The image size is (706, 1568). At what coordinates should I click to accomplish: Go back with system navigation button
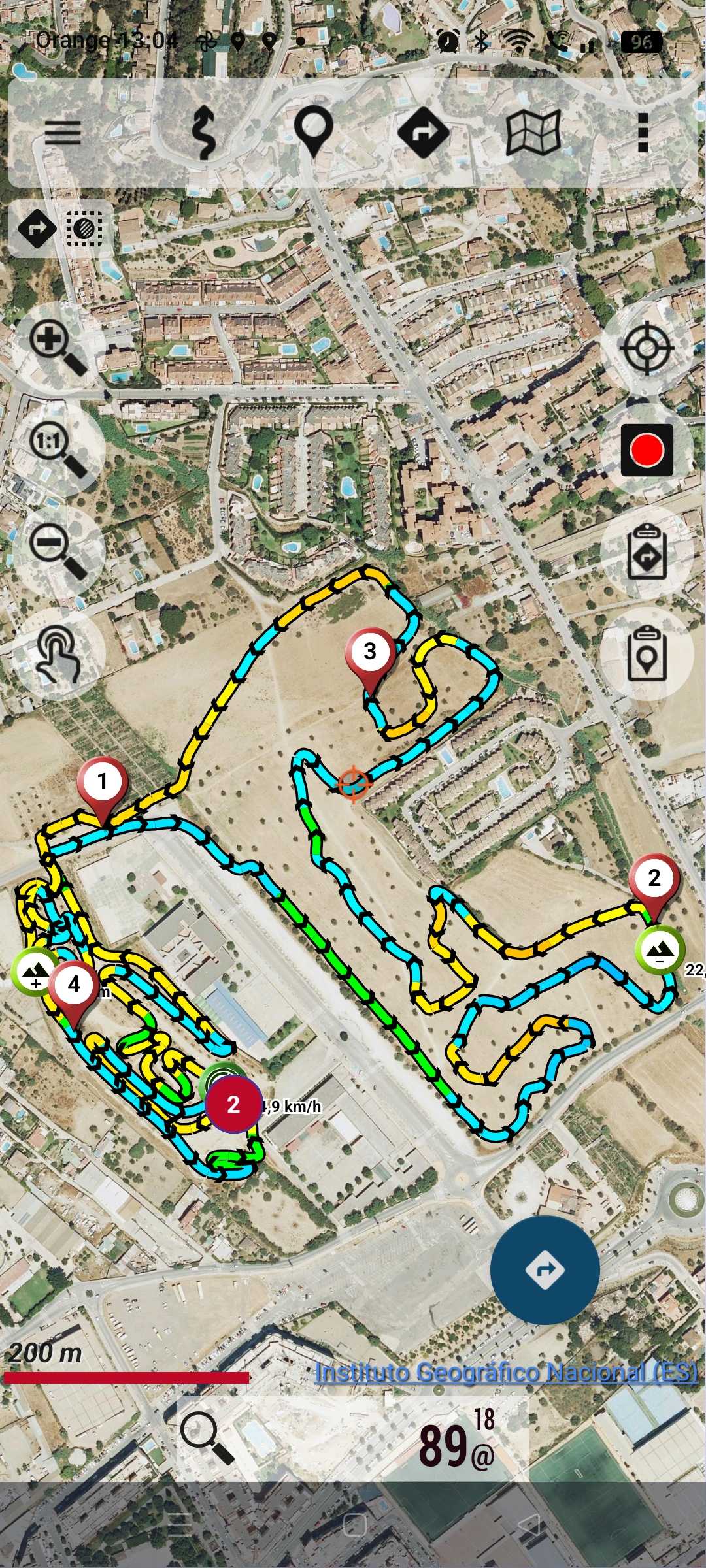click(x=528, y=1526)
